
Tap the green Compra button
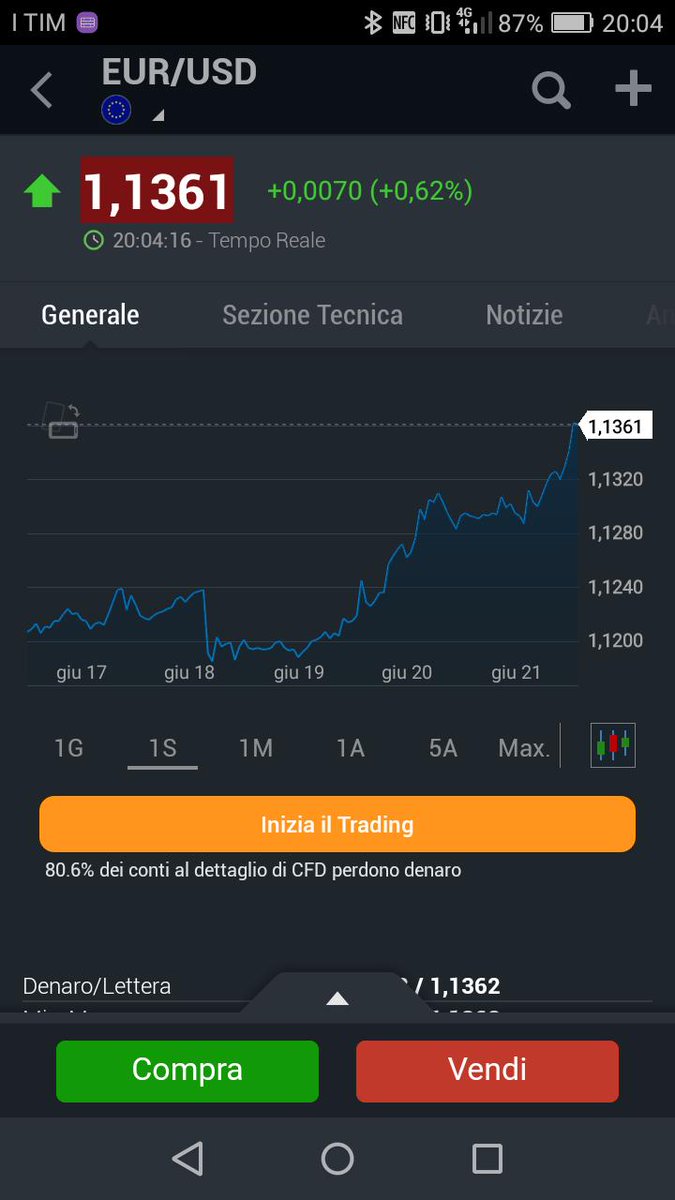187,1071
